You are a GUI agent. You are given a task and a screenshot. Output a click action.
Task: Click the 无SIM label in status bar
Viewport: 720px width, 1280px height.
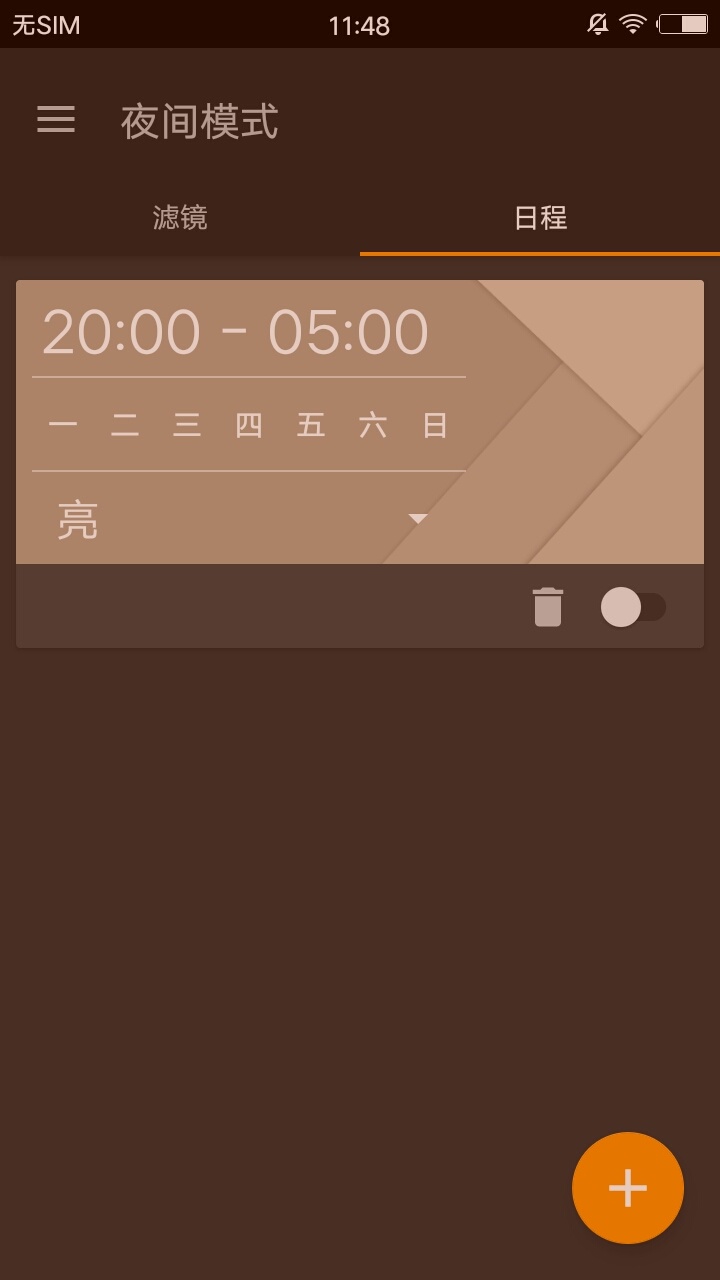pyautogui.click(x=42, y=22)
